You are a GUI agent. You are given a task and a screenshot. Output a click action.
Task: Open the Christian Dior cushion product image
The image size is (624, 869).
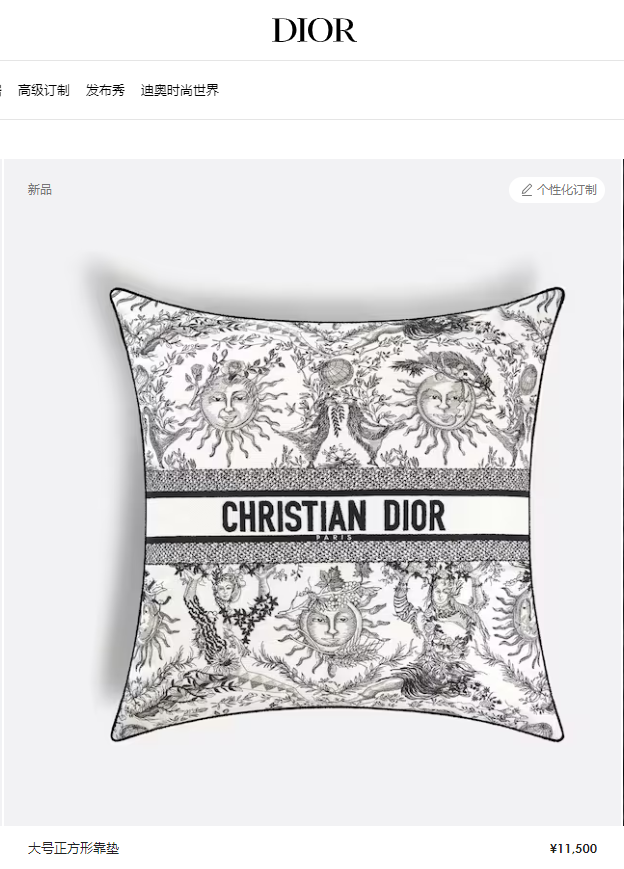335,515
